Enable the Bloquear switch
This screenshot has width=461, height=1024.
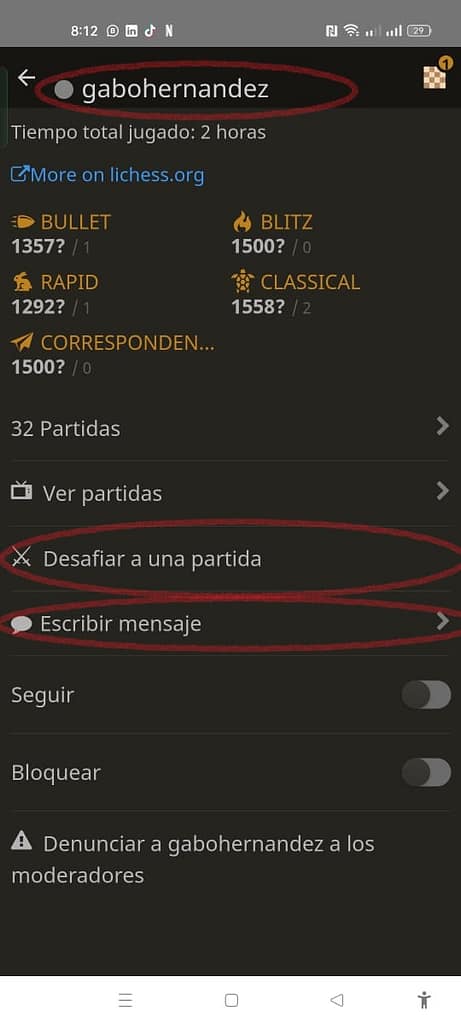[426, 773]
